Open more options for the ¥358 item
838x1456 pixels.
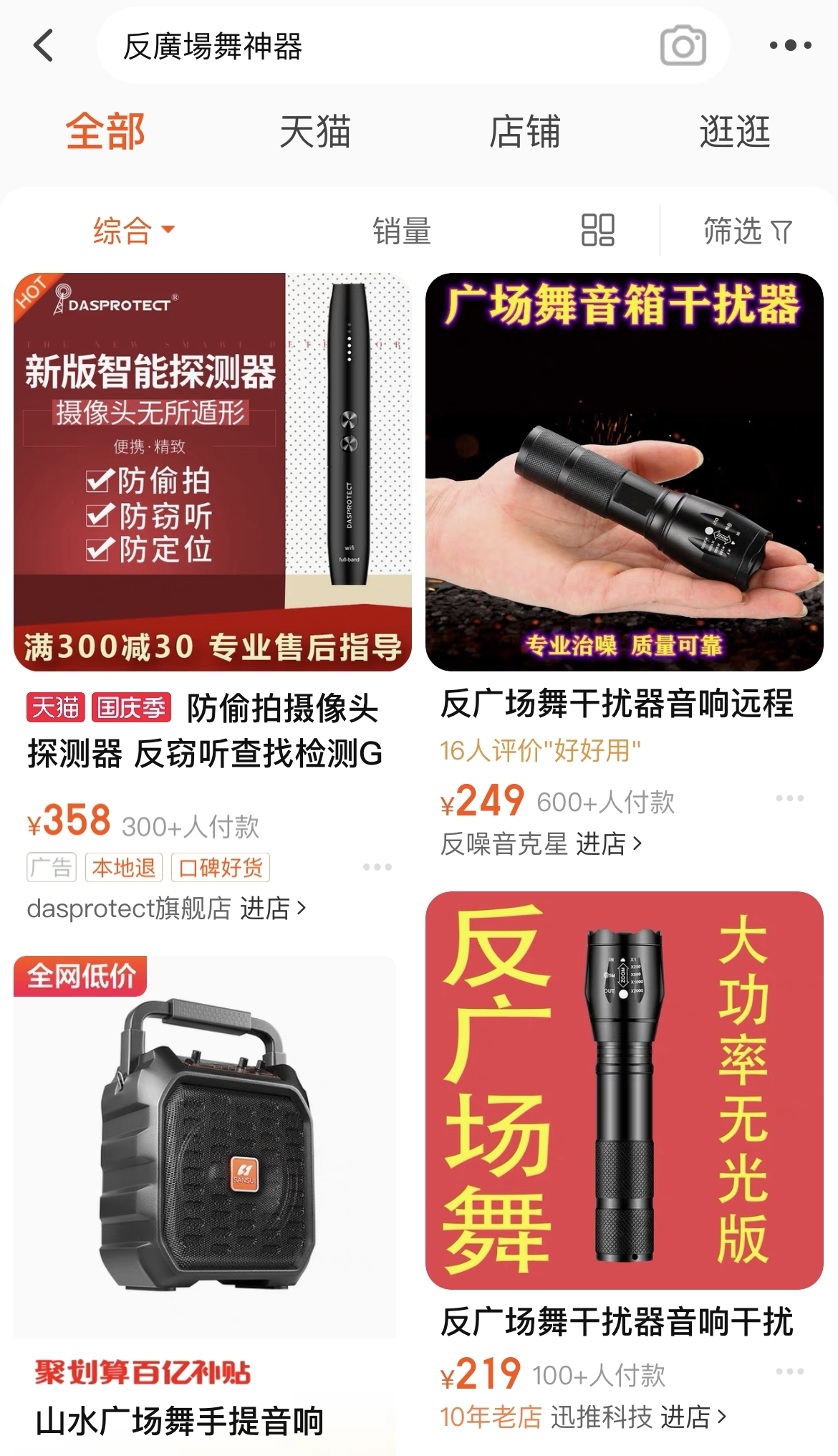click(377, 867)
